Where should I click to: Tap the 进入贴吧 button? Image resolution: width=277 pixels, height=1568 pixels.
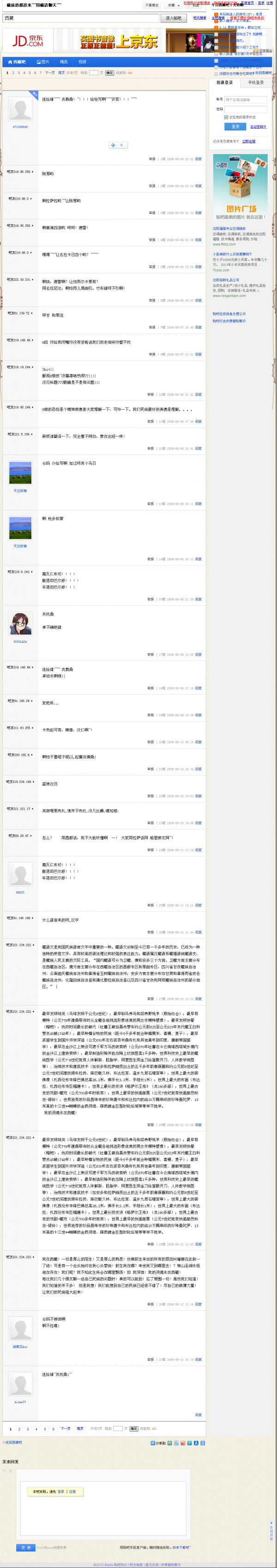click(x=174, y=18)
